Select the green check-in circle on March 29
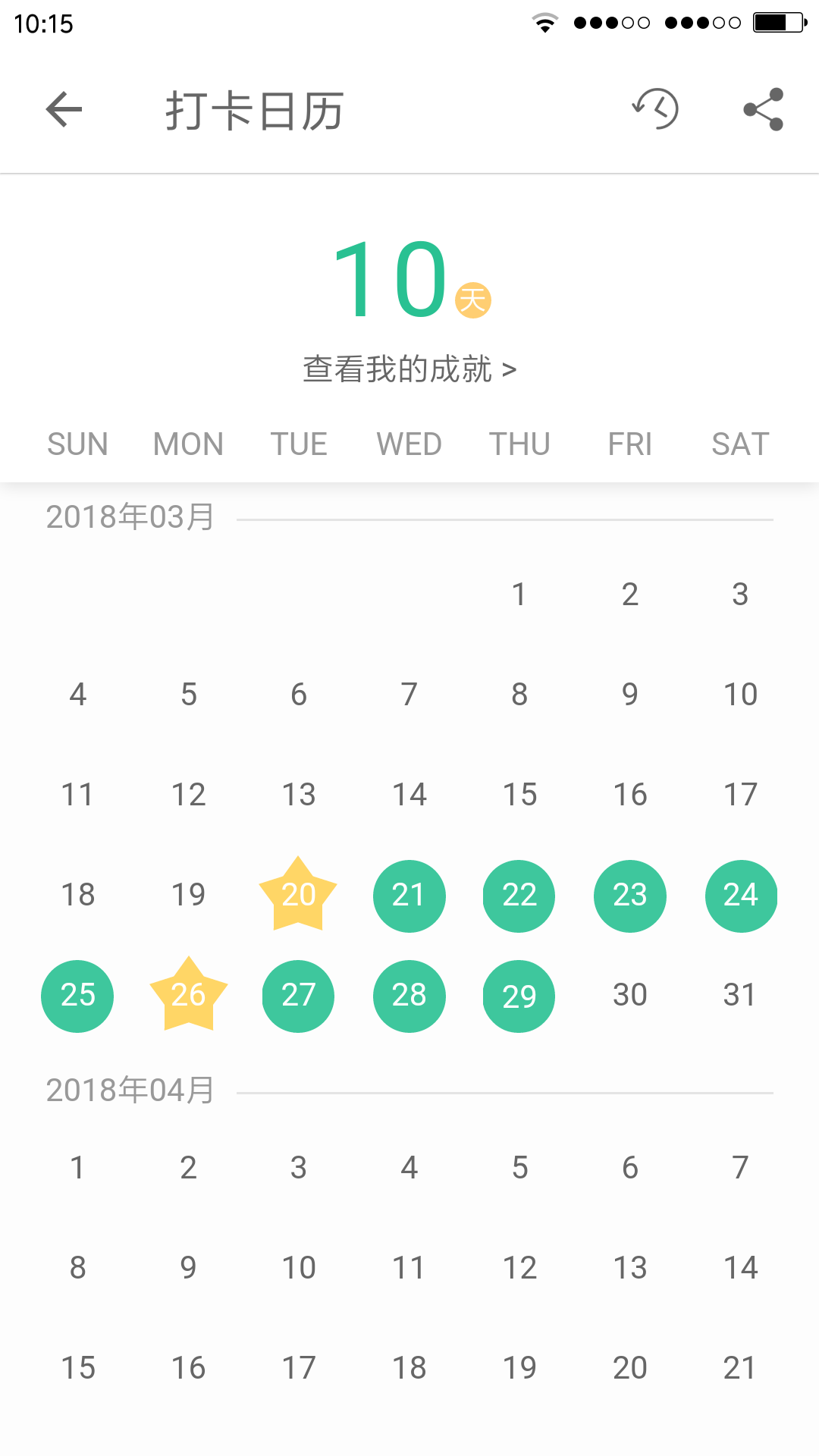 click(519, 996)
